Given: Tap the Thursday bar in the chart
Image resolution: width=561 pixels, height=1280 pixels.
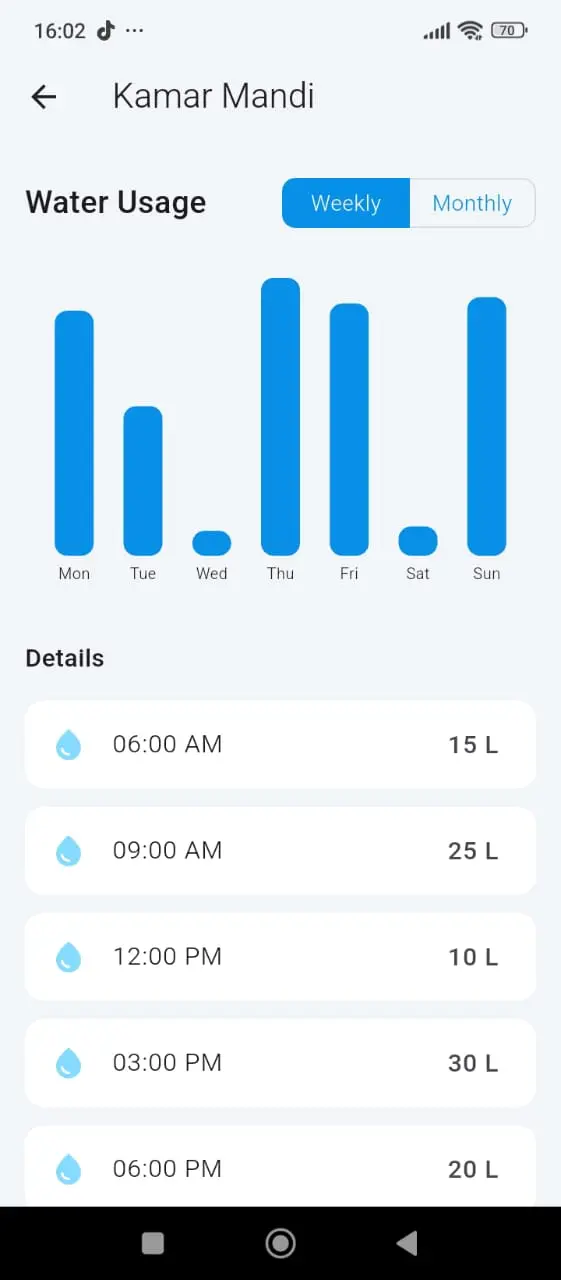Looking at the screenshot, I should click(x=280, y=417).
